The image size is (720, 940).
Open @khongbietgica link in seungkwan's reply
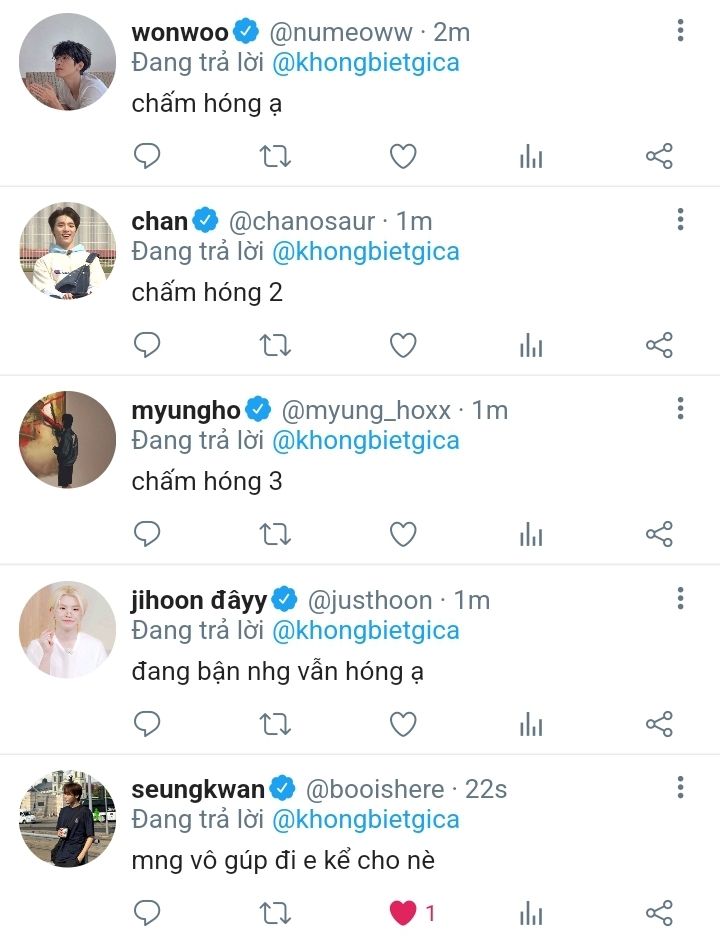tap(365, 820)
